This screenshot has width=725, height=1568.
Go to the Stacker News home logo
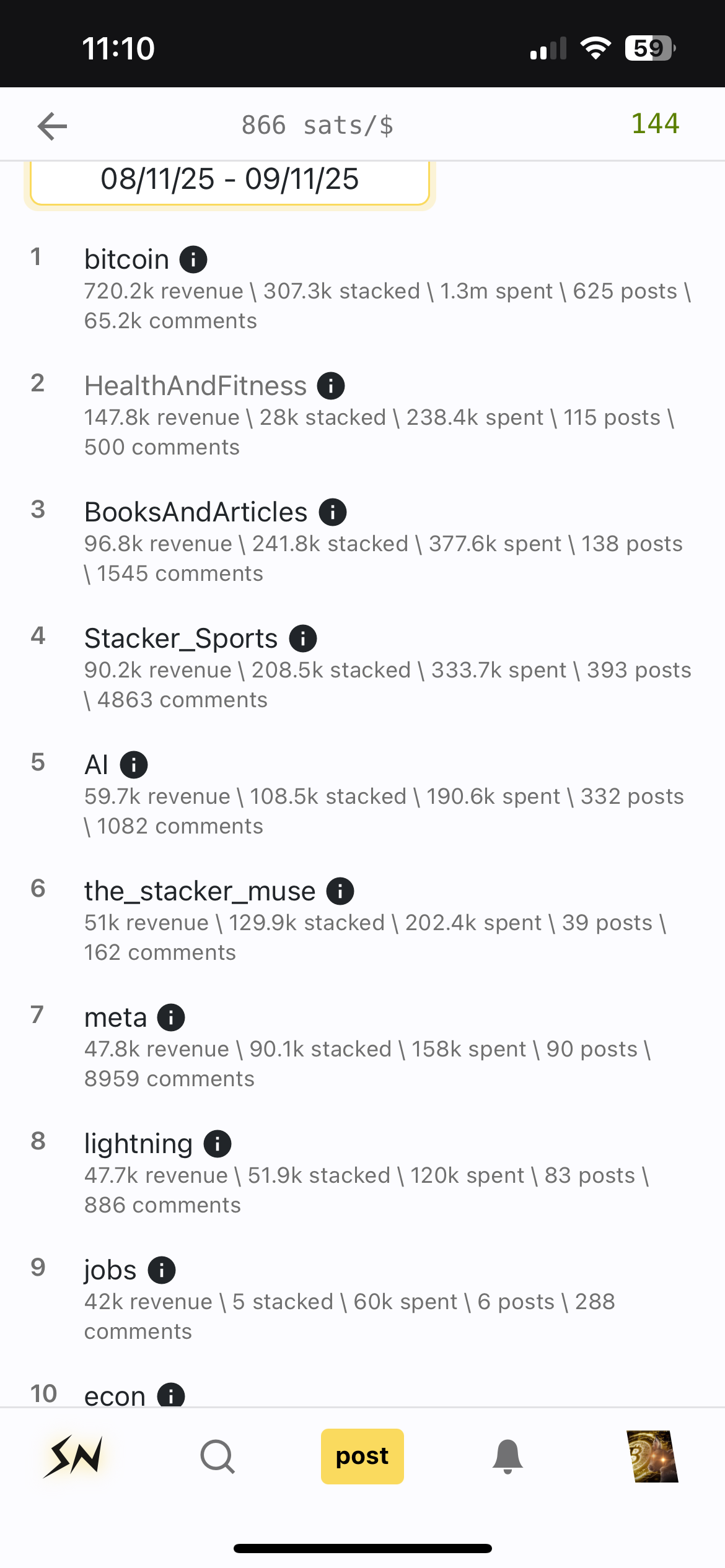[x=73, y=1457]
